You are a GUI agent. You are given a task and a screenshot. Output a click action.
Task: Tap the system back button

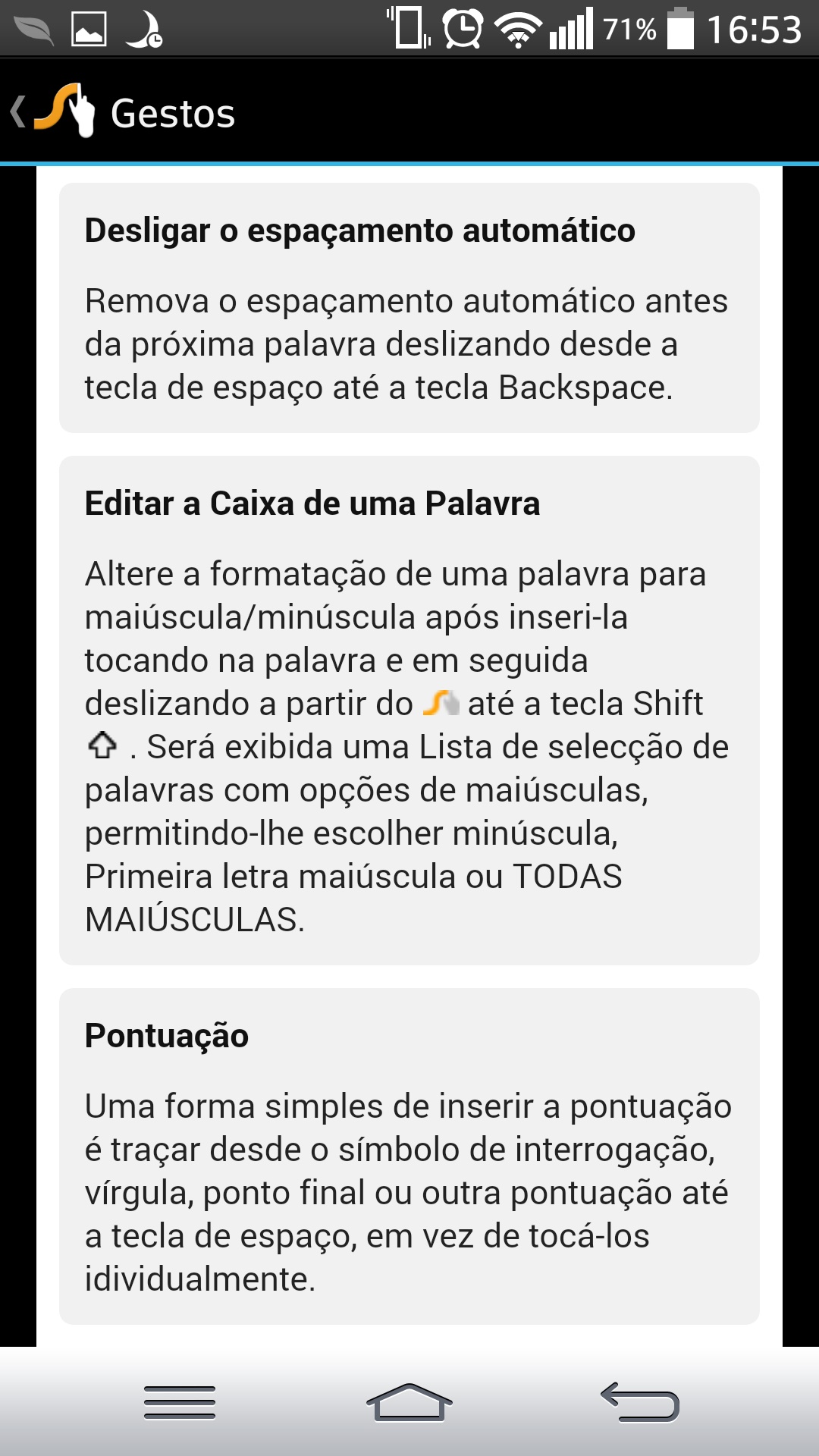(x=640, y=1401)
